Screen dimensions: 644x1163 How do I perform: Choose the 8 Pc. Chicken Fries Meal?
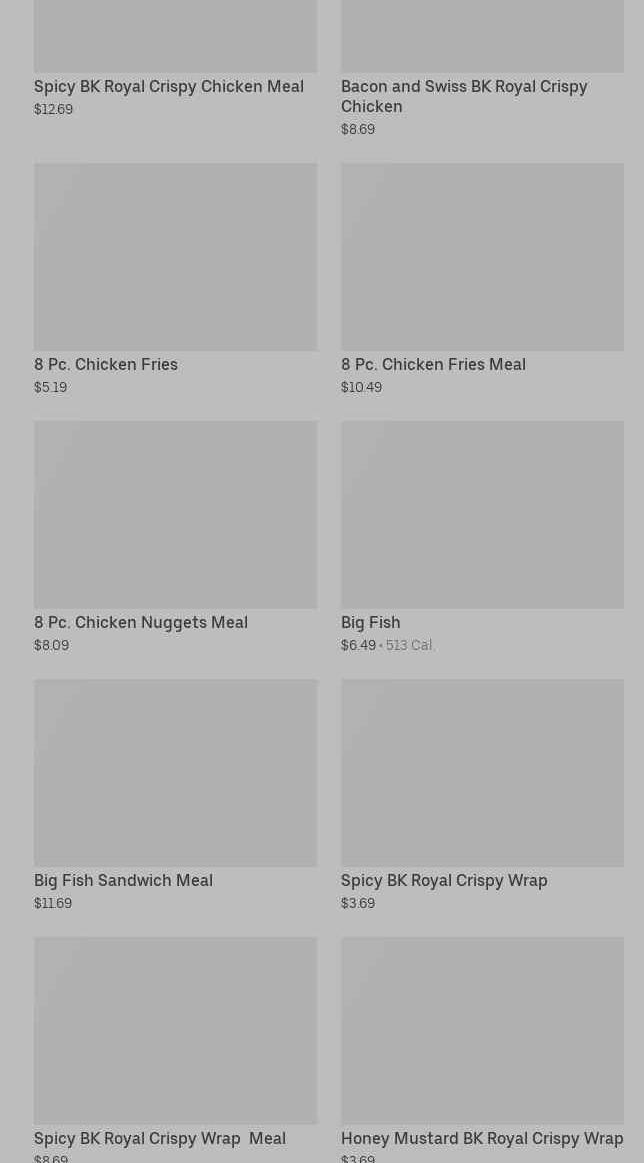481,258
